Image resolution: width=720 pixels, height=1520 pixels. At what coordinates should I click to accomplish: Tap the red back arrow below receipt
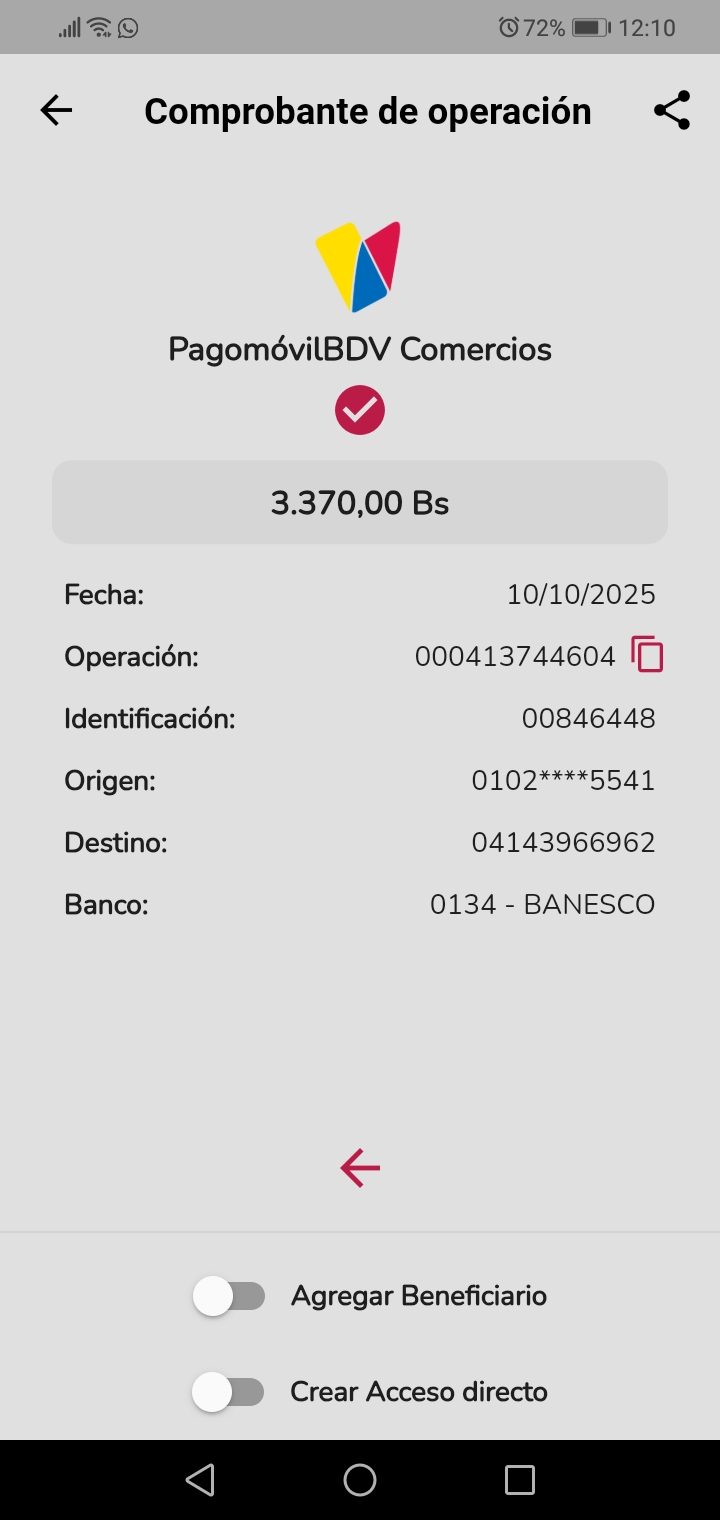(x=360, y=1167)
